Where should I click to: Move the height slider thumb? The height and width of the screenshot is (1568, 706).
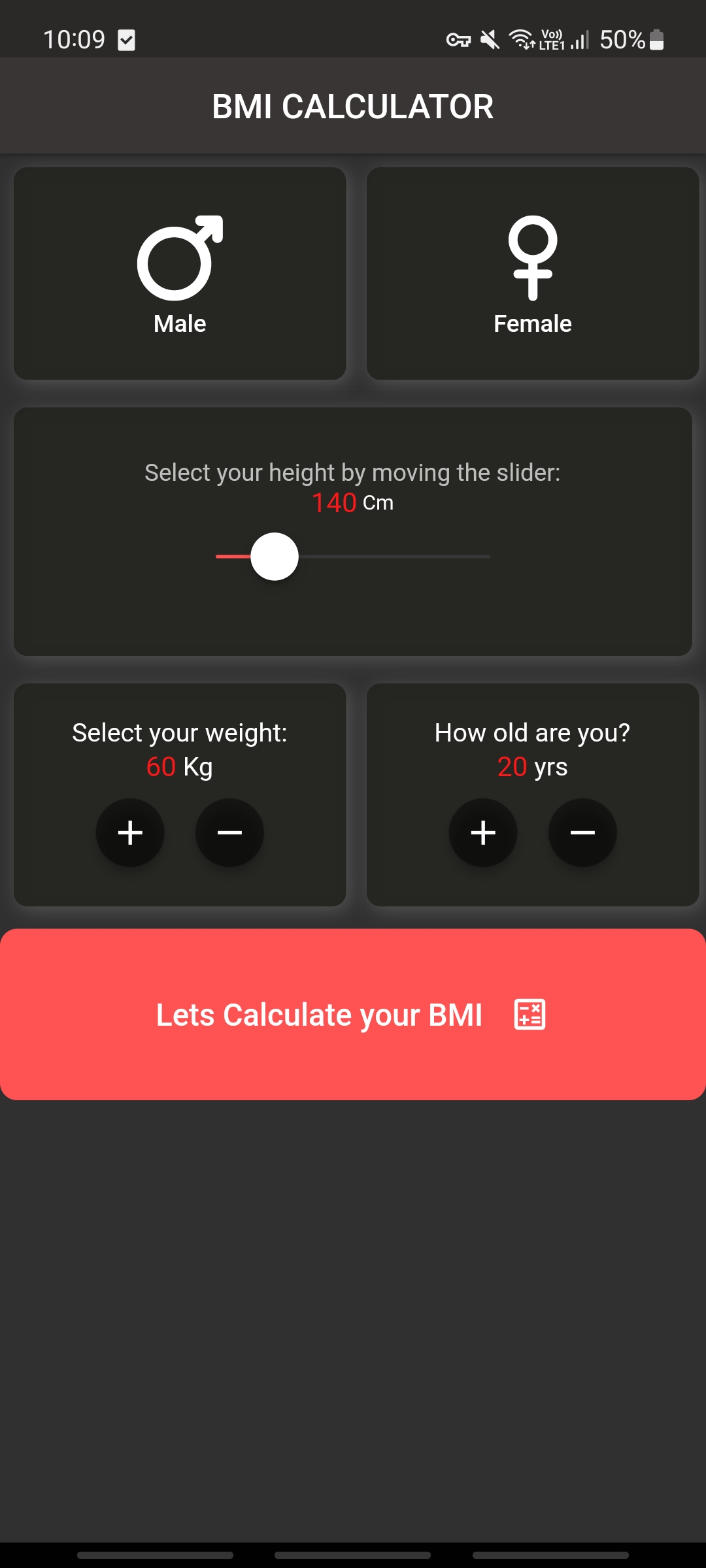coord(275,556)
